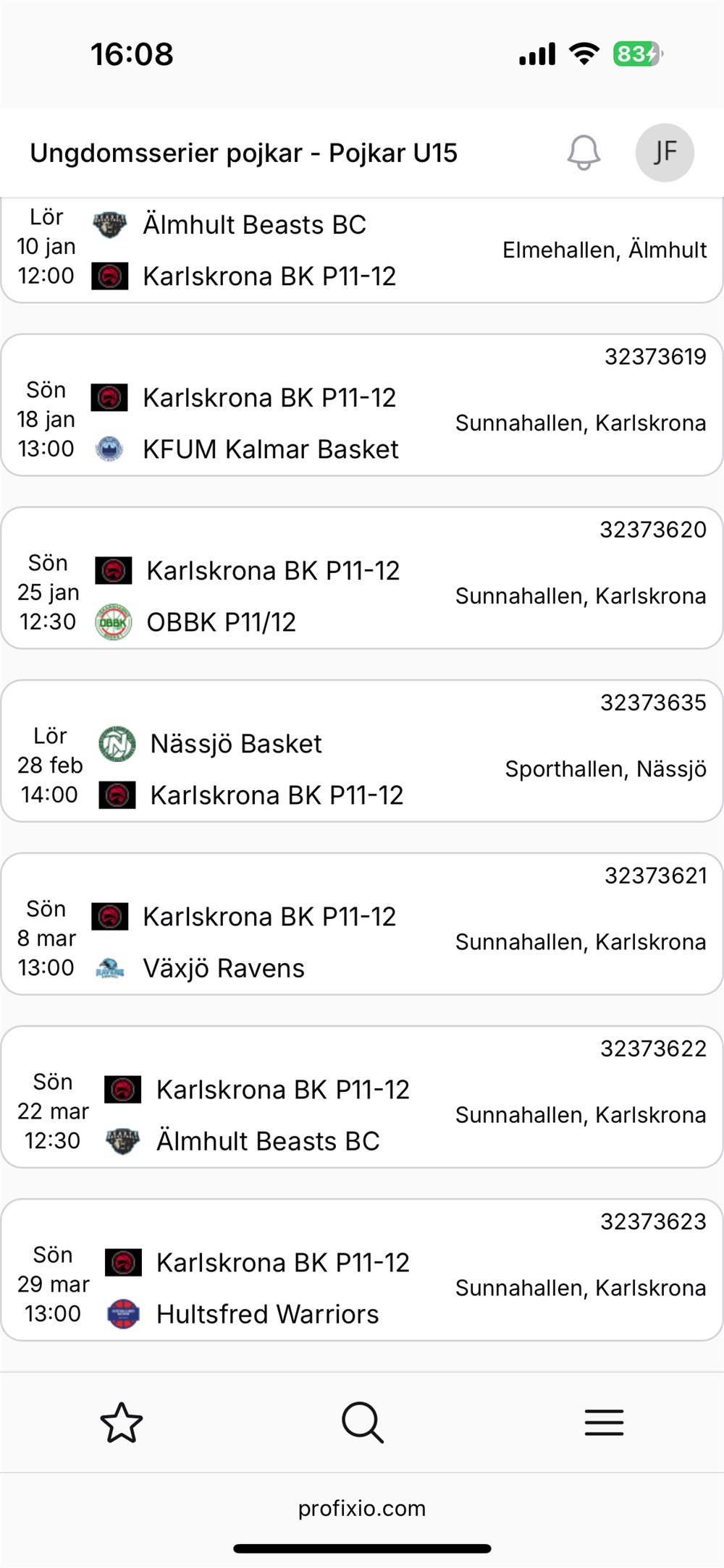
Task: Open search from the bottom bar
Action: pyautogui.click(x=362, y=1423)
